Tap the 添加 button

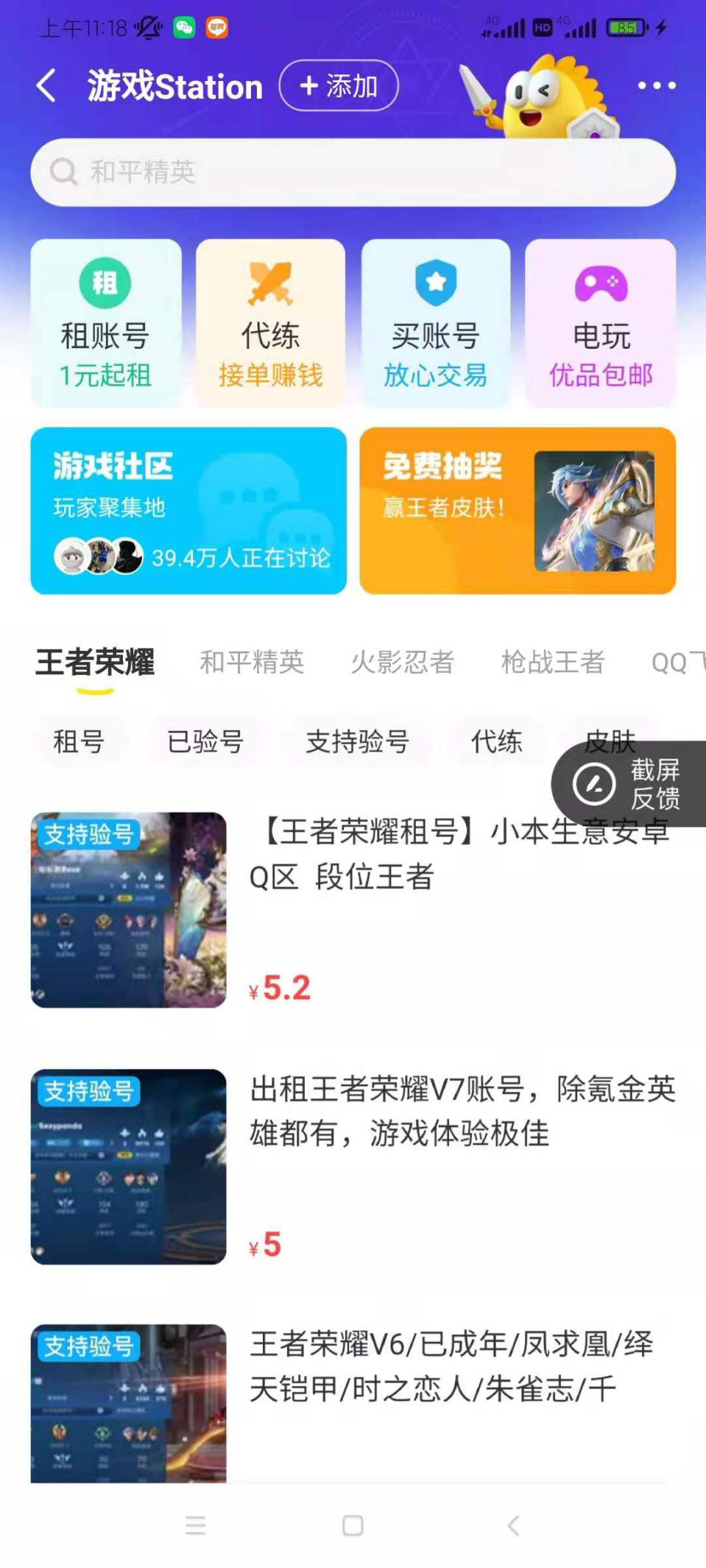[339, 86]
